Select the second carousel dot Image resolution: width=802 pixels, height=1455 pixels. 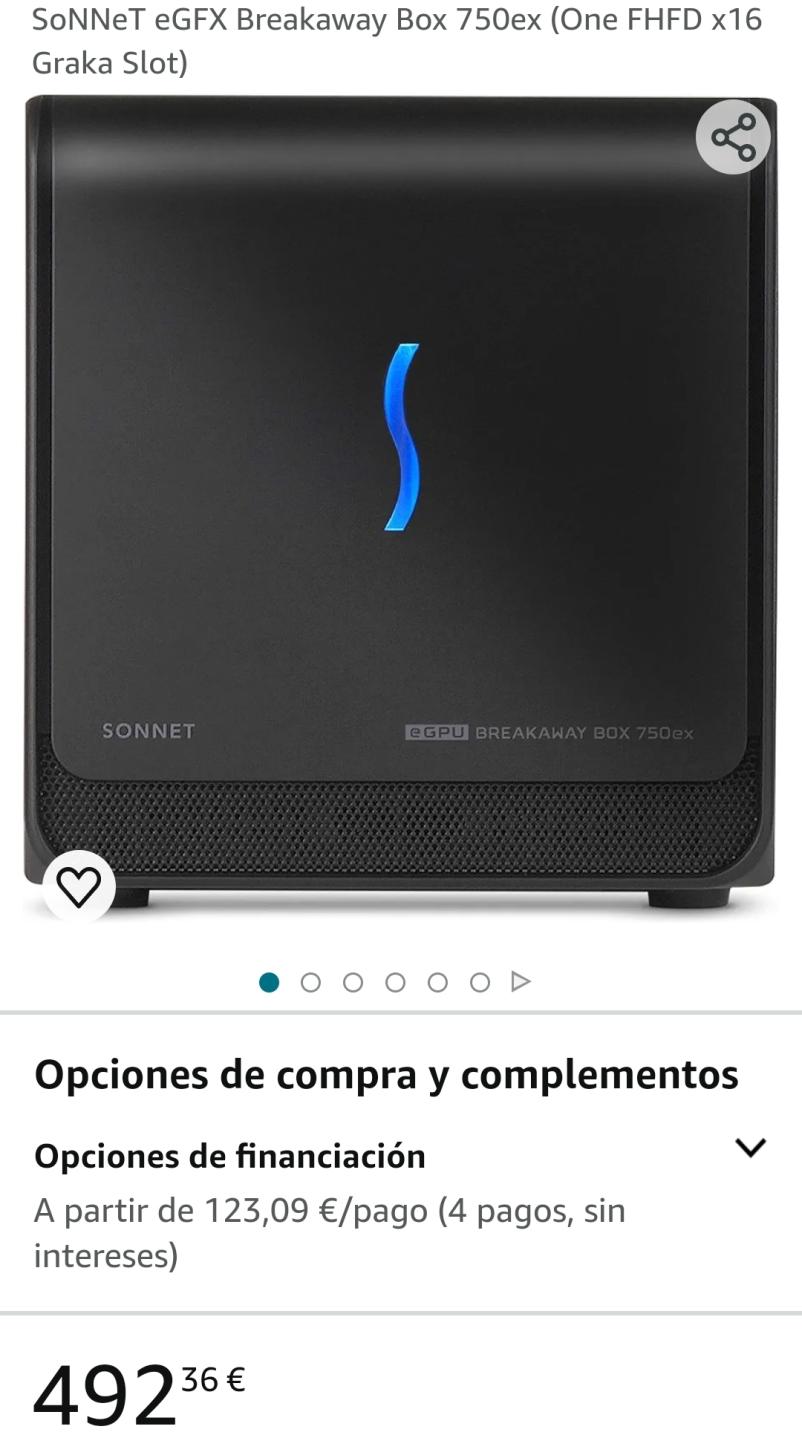coord(311,982)
